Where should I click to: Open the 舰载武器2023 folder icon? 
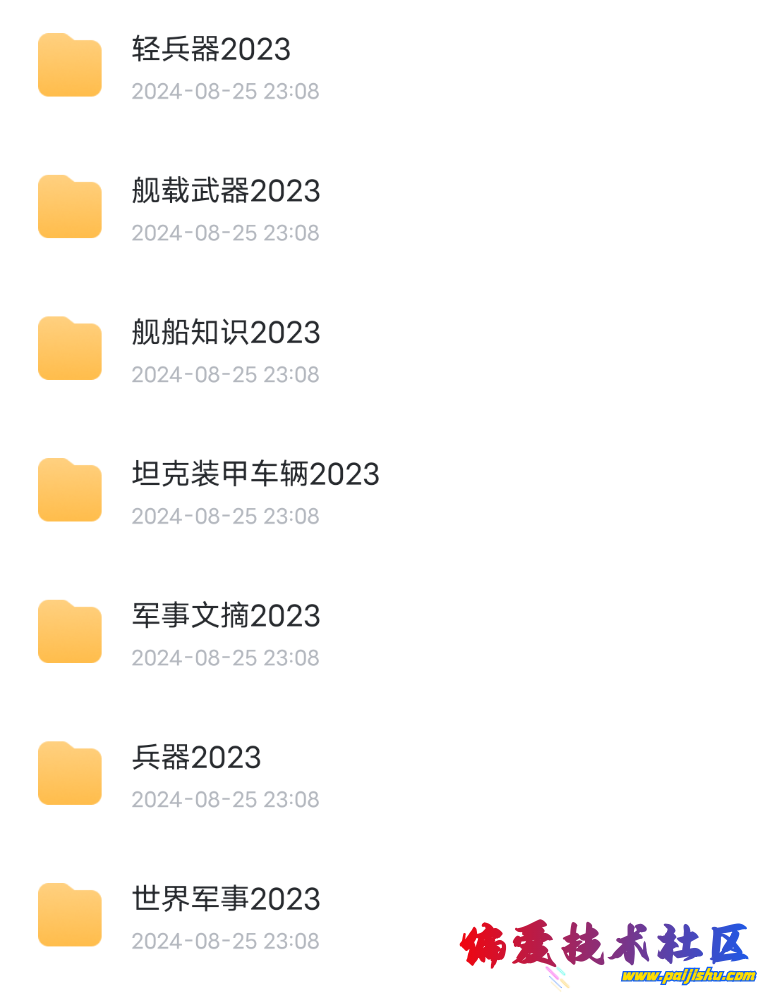69,207
